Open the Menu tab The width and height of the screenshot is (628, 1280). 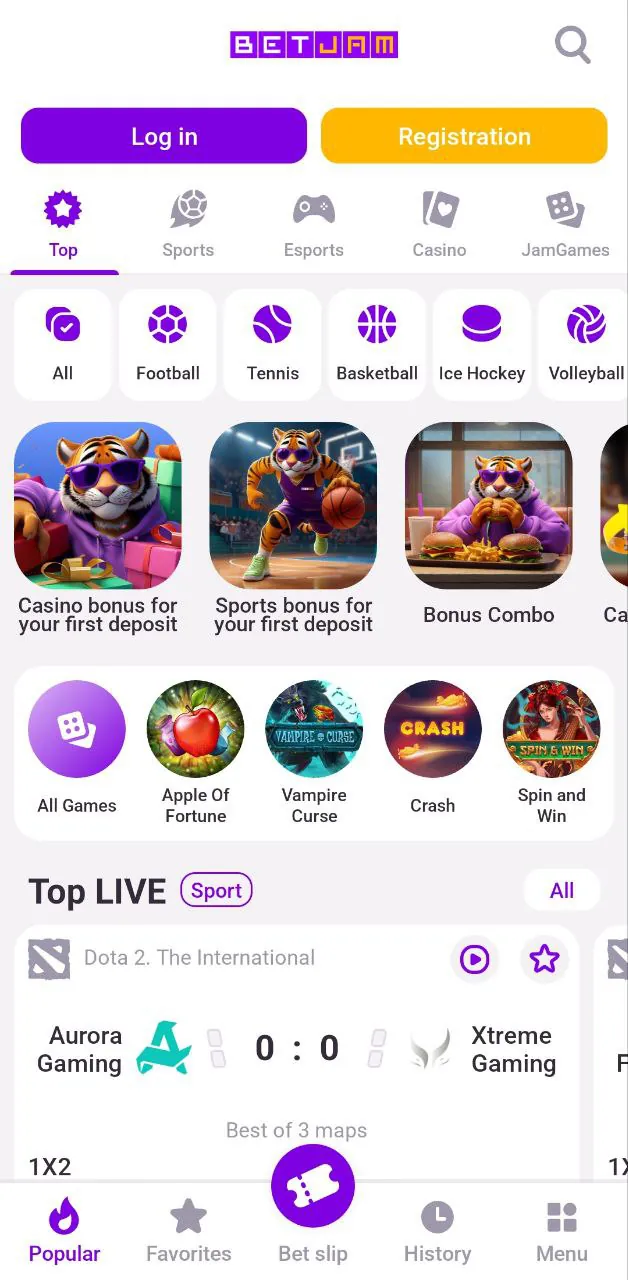click(562, 1232)
